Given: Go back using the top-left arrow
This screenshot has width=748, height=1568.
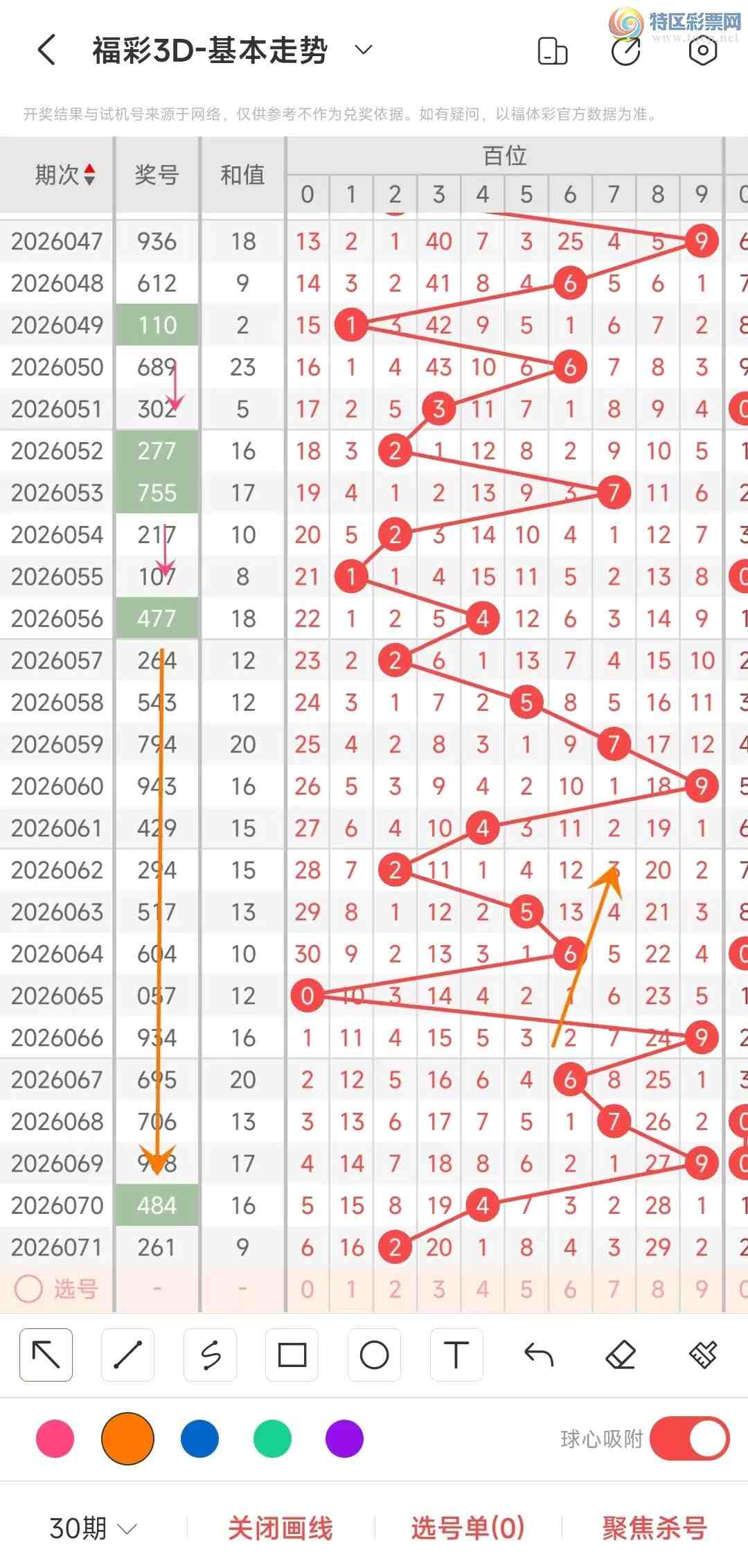Looking at the screenshot, I should [46, 50].
